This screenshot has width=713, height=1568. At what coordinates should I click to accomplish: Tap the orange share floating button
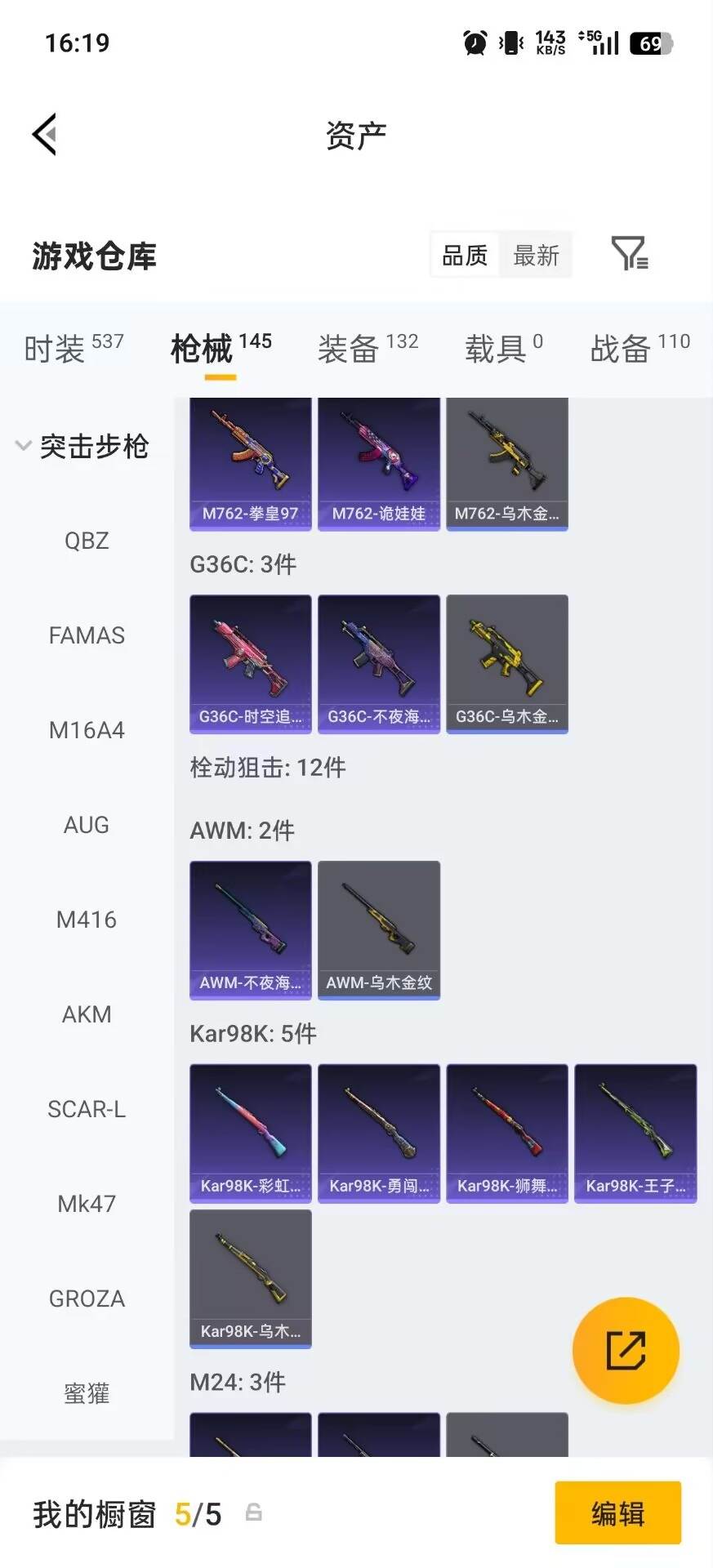[x=626, y=1351]
